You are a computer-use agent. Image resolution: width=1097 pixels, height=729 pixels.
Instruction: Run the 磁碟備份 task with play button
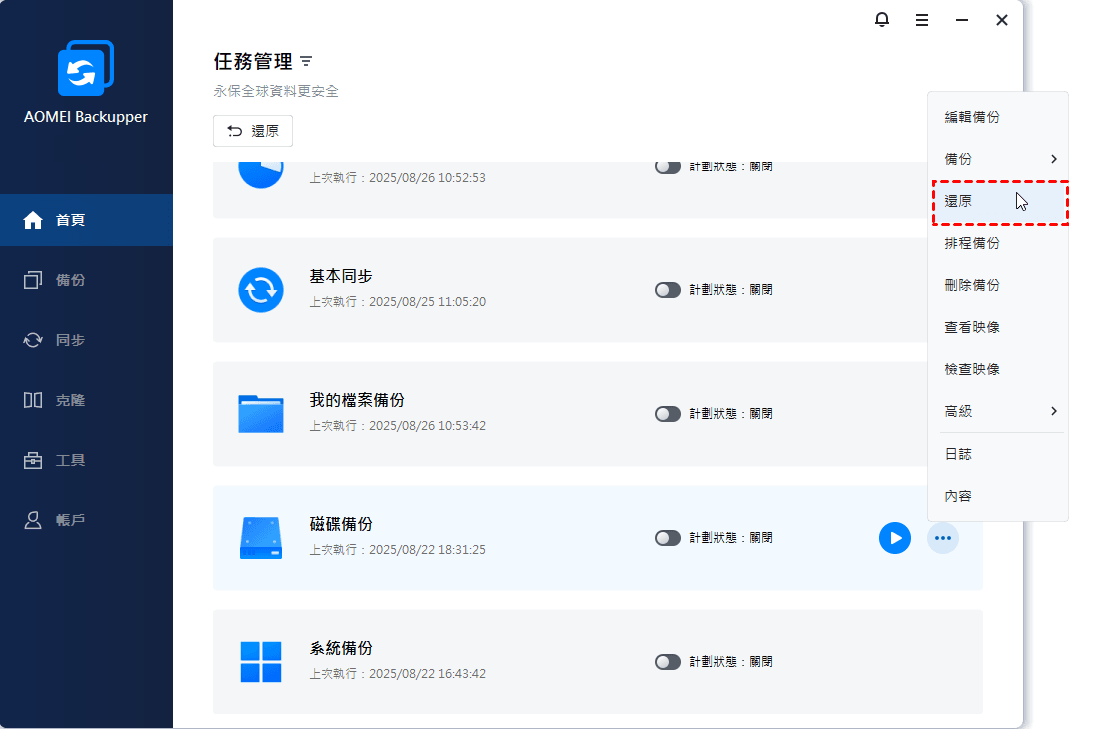click(895, 538)
